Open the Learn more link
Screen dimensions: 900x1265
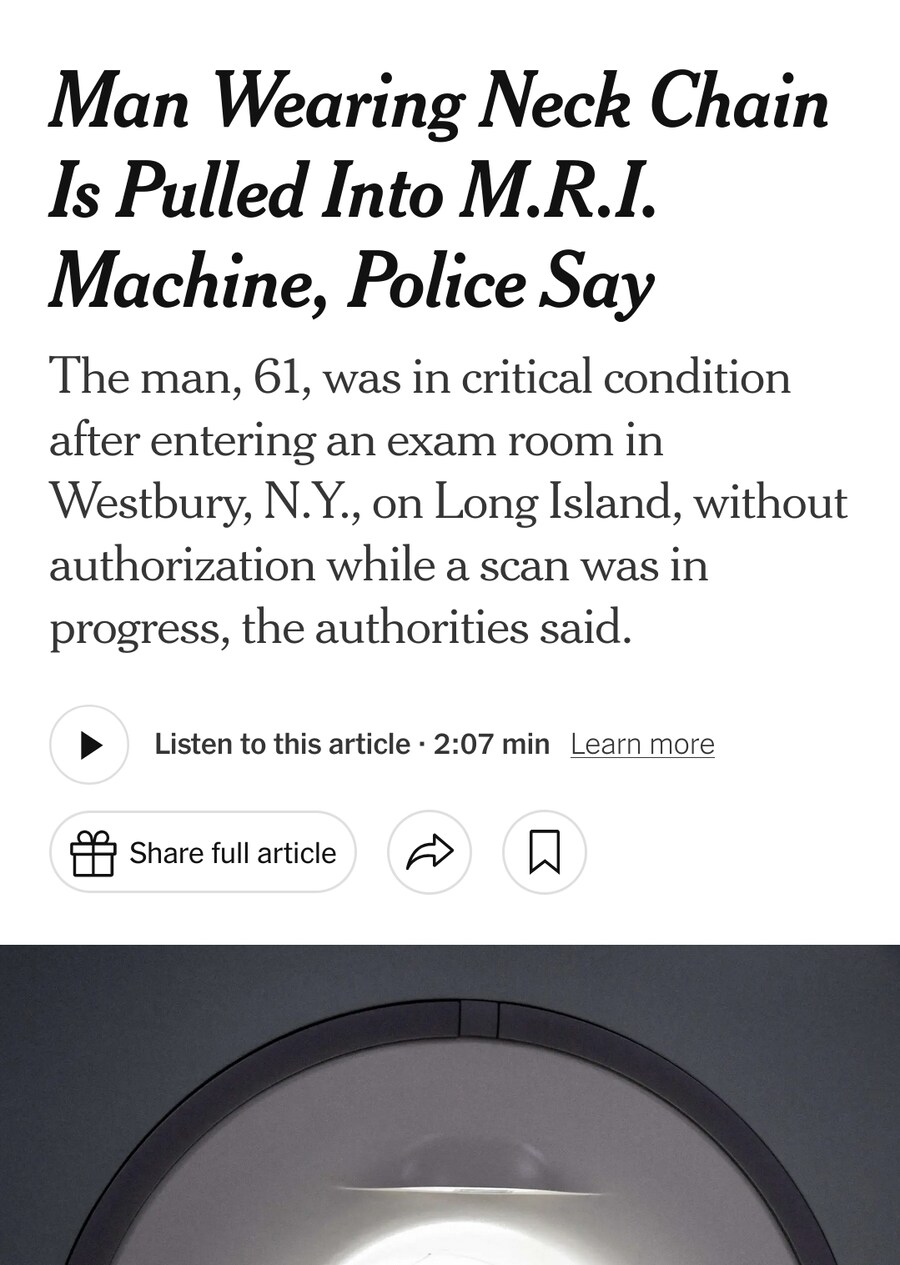click(642, 745)
